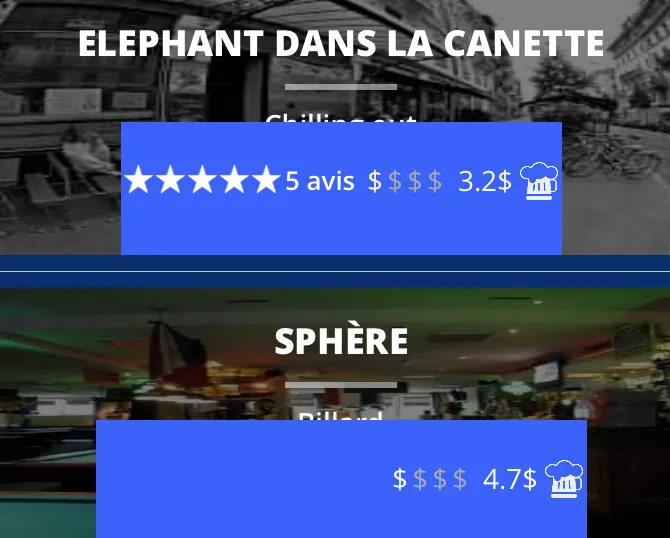Open the Elephant Dans La Canette bar card
The image size is (670, 538).
(x=341, y=45)
